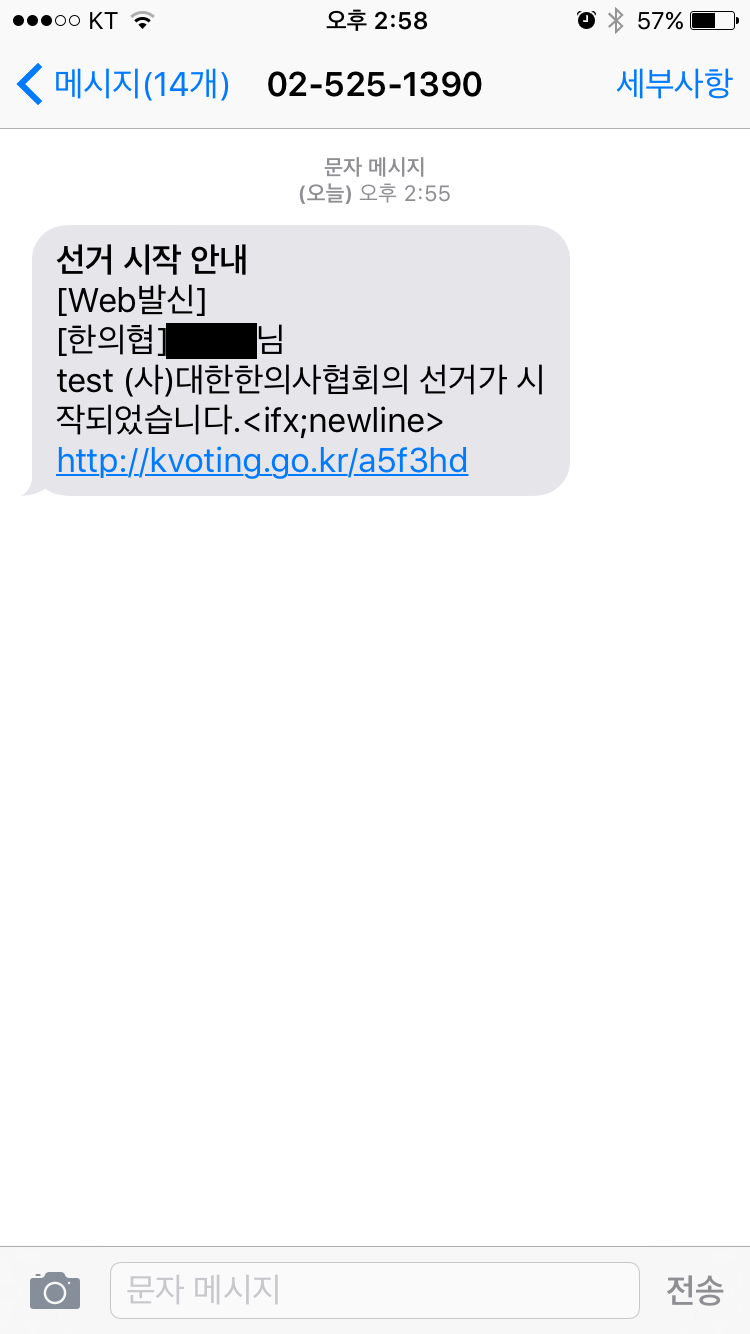Focus the 문자 메시지 text field
The image size is (750, 1334).
point(374,1290)
